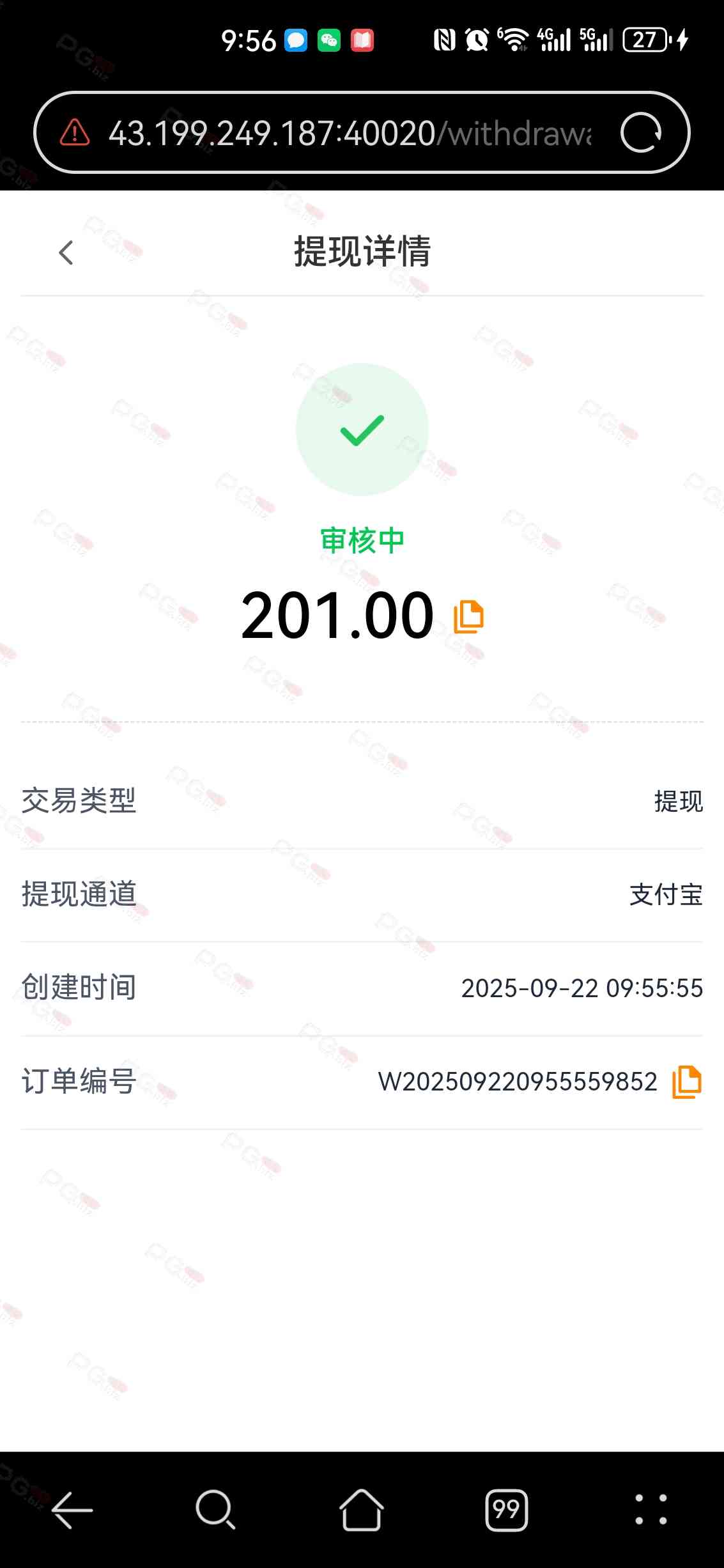Show the site security warning icon
Image resolution: width=724 pixels, height=1568 pixels.
coord(75,133)
